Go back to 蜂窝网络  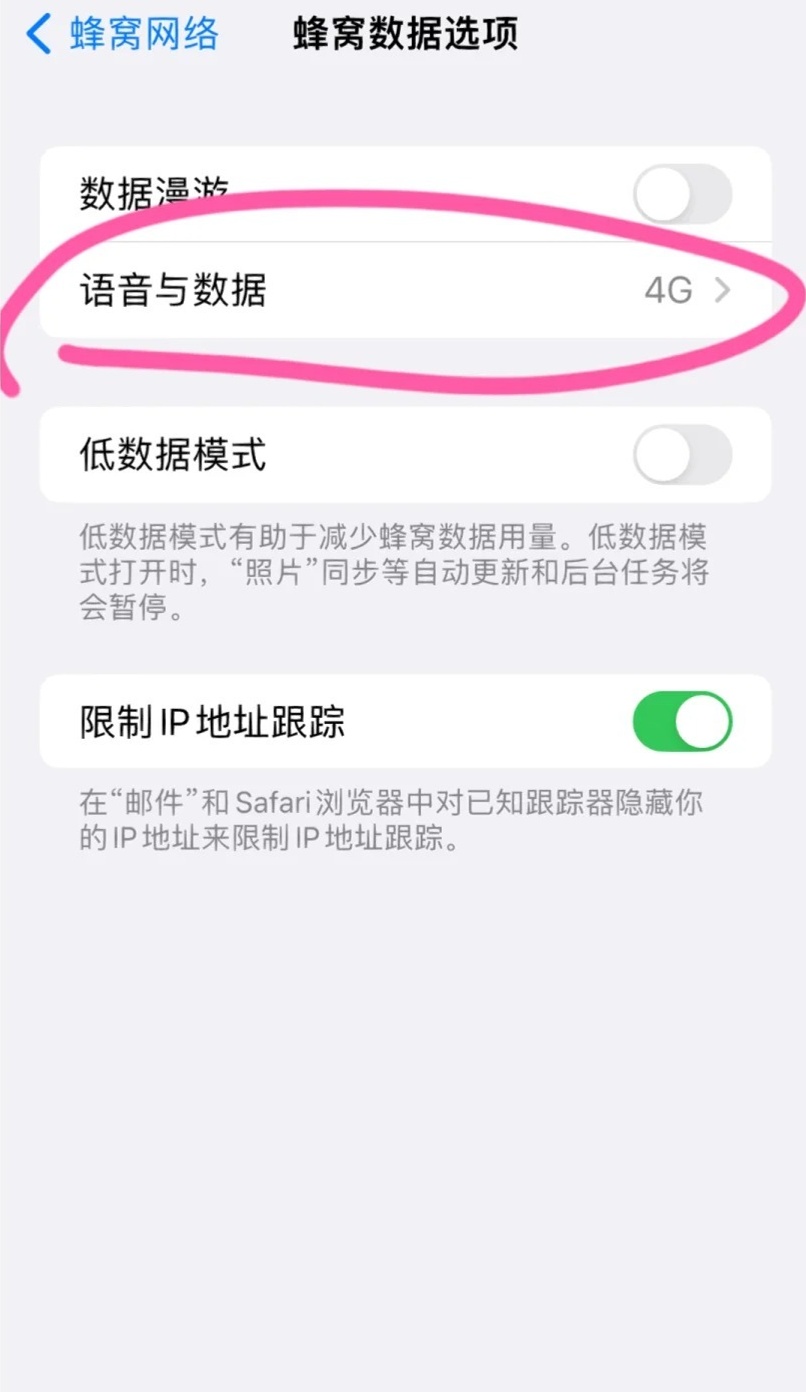(x=122, y=35)
